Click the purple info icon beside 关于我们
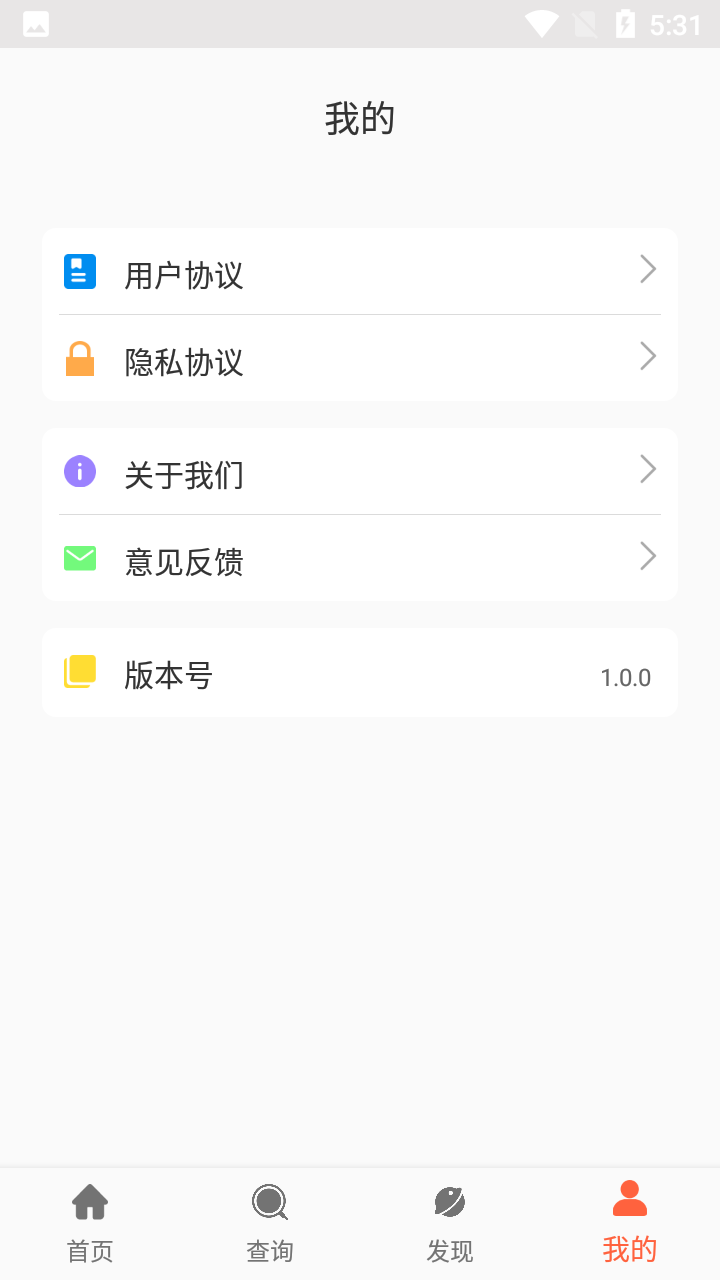 [x=80, y=470]
